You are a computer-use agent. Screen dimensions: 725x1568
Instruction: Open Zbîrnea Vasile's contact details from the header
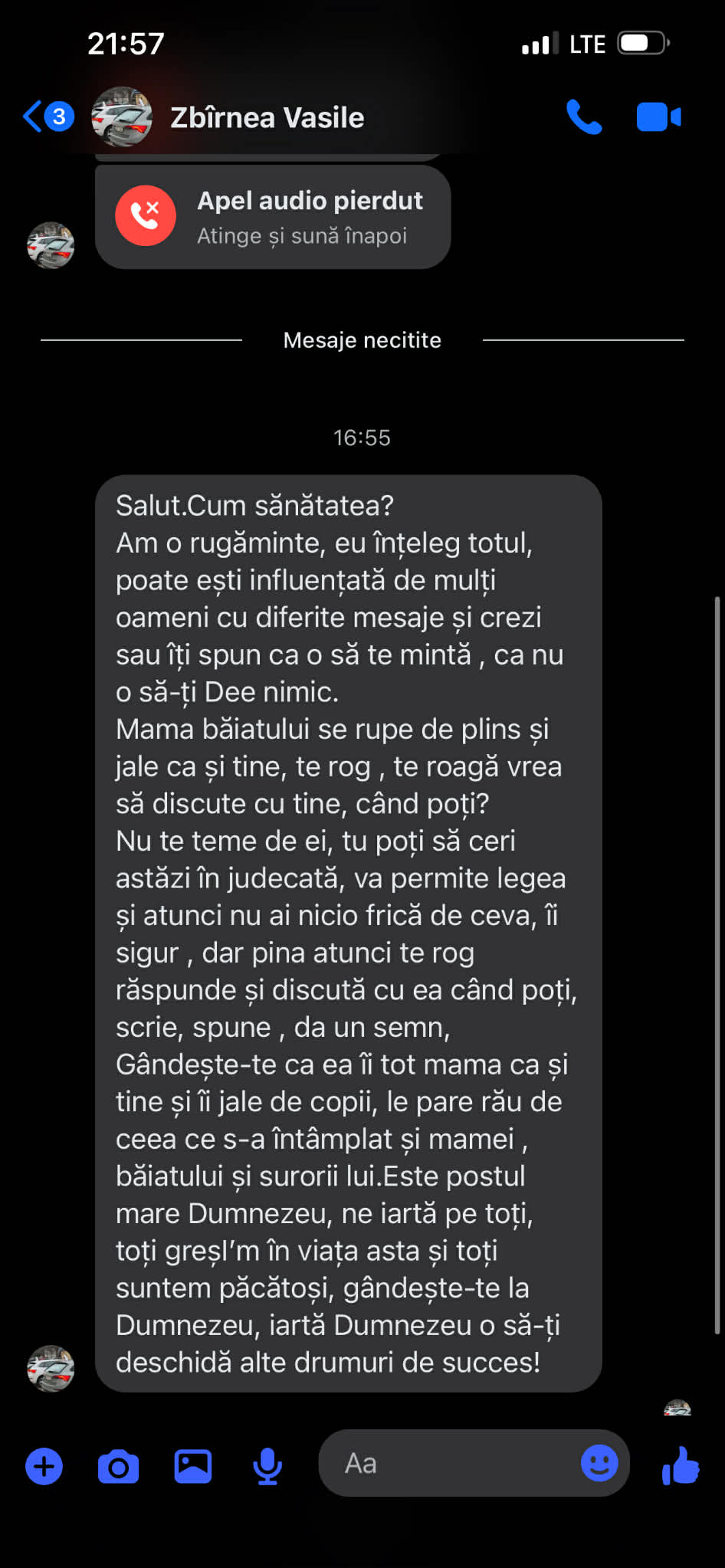(266, 117)
